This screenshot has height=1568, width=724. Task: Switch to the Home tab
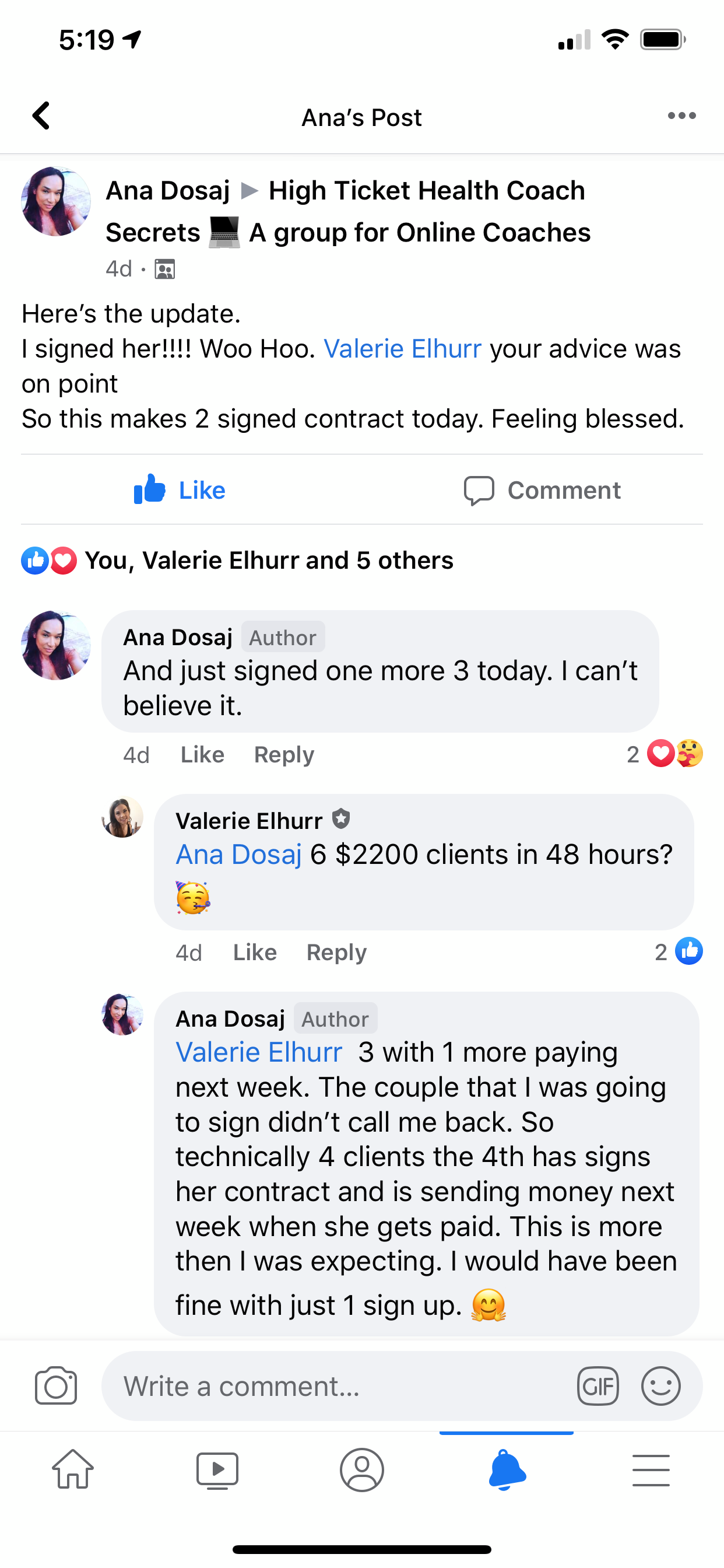(73, 1469)
